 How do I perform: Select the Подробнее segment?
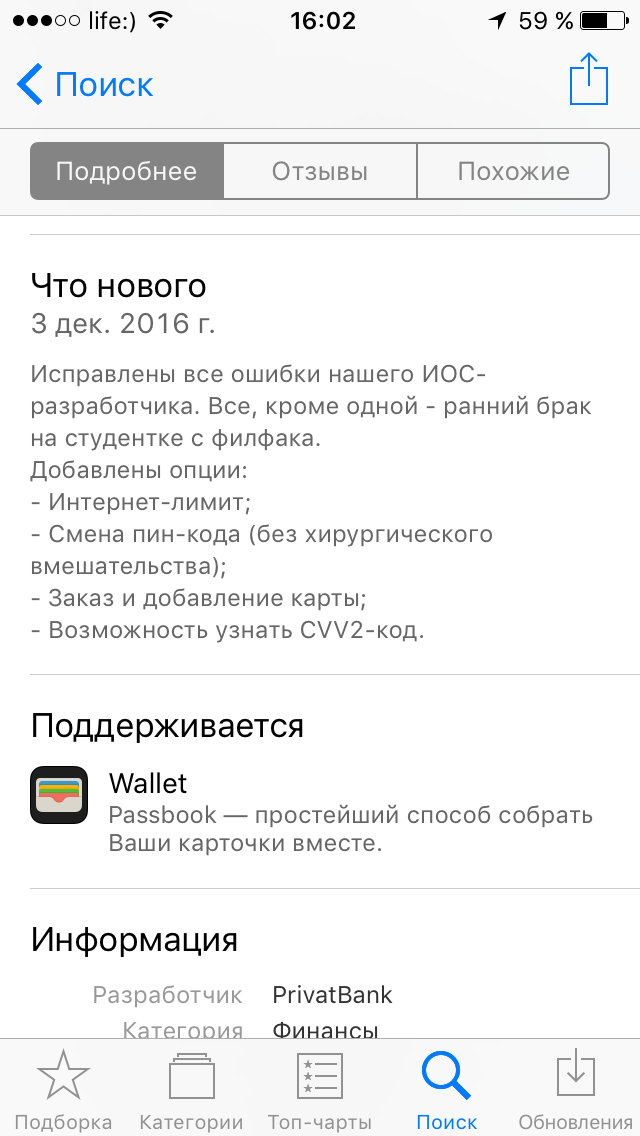[x=127, y=171]
